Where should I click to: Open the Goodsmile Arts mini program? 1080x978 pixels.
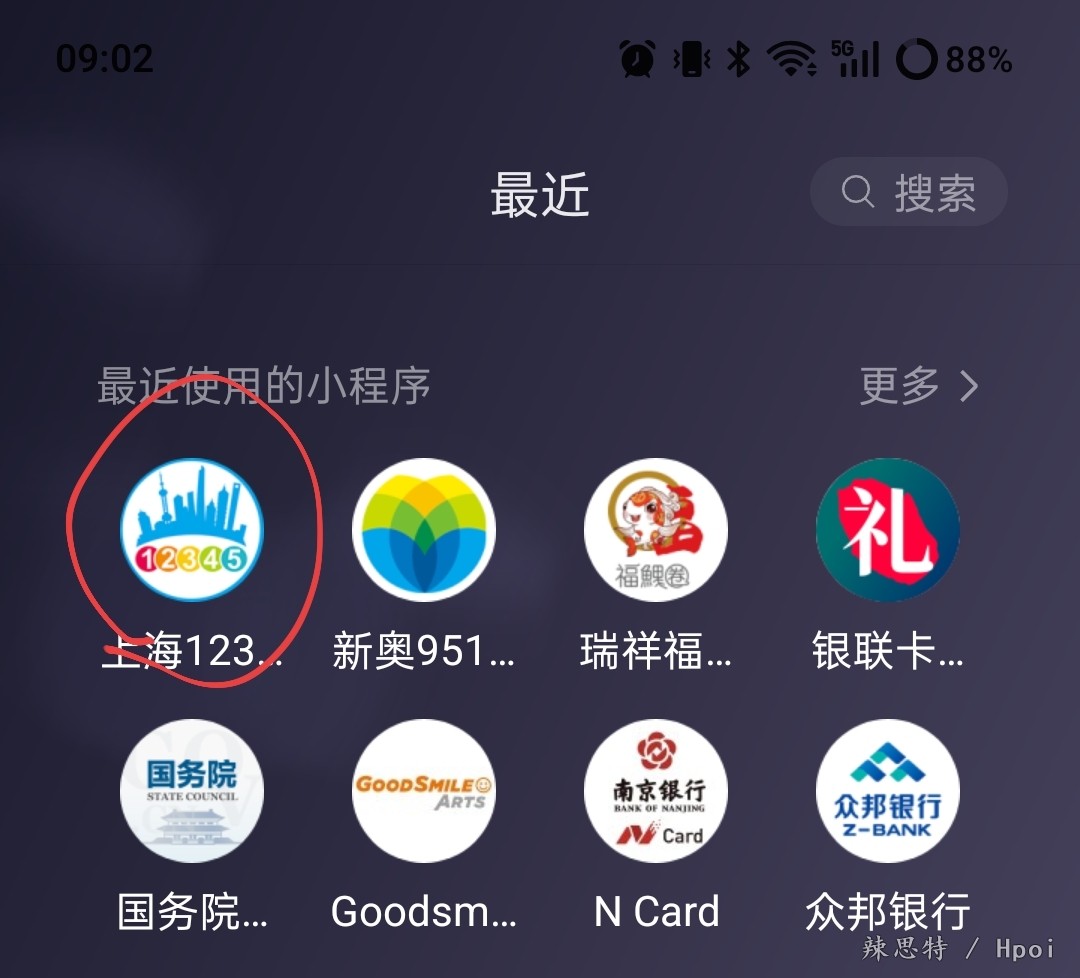(x=424, y=790)
